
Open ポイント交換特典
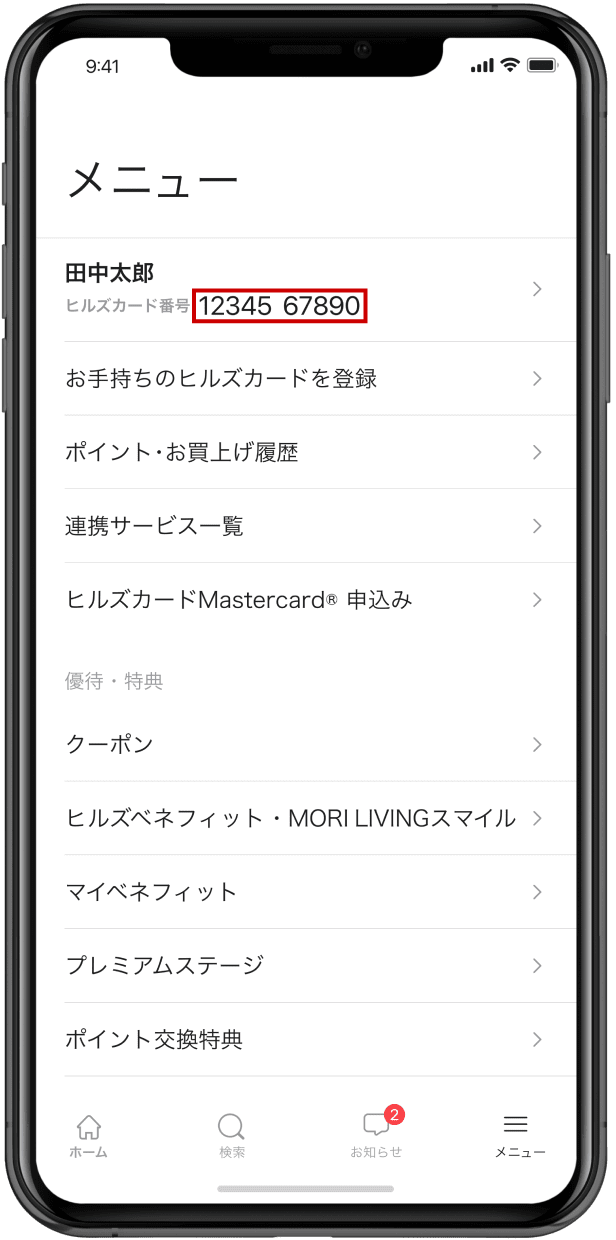(x=306, y=1040)
